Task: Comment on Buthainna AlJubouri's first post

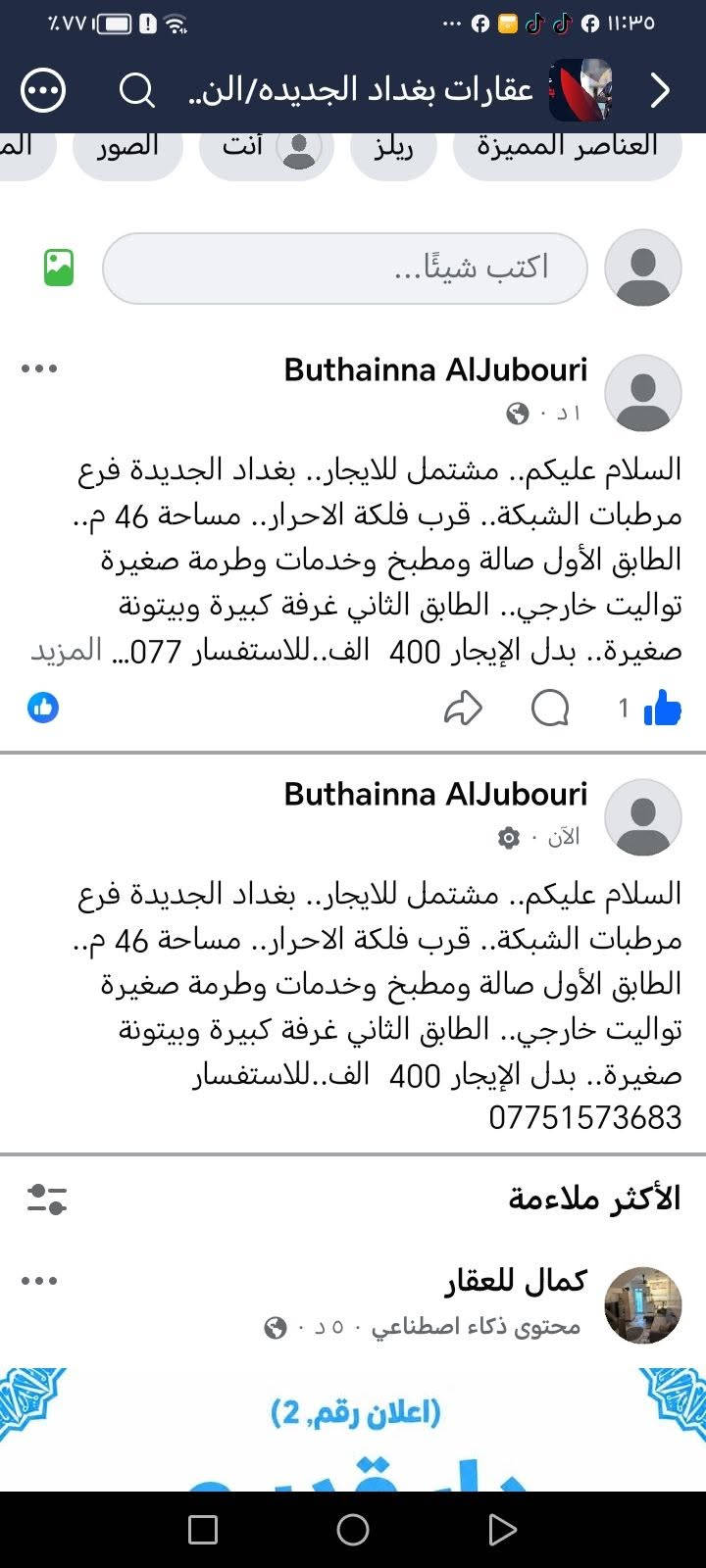Action: 550,708
